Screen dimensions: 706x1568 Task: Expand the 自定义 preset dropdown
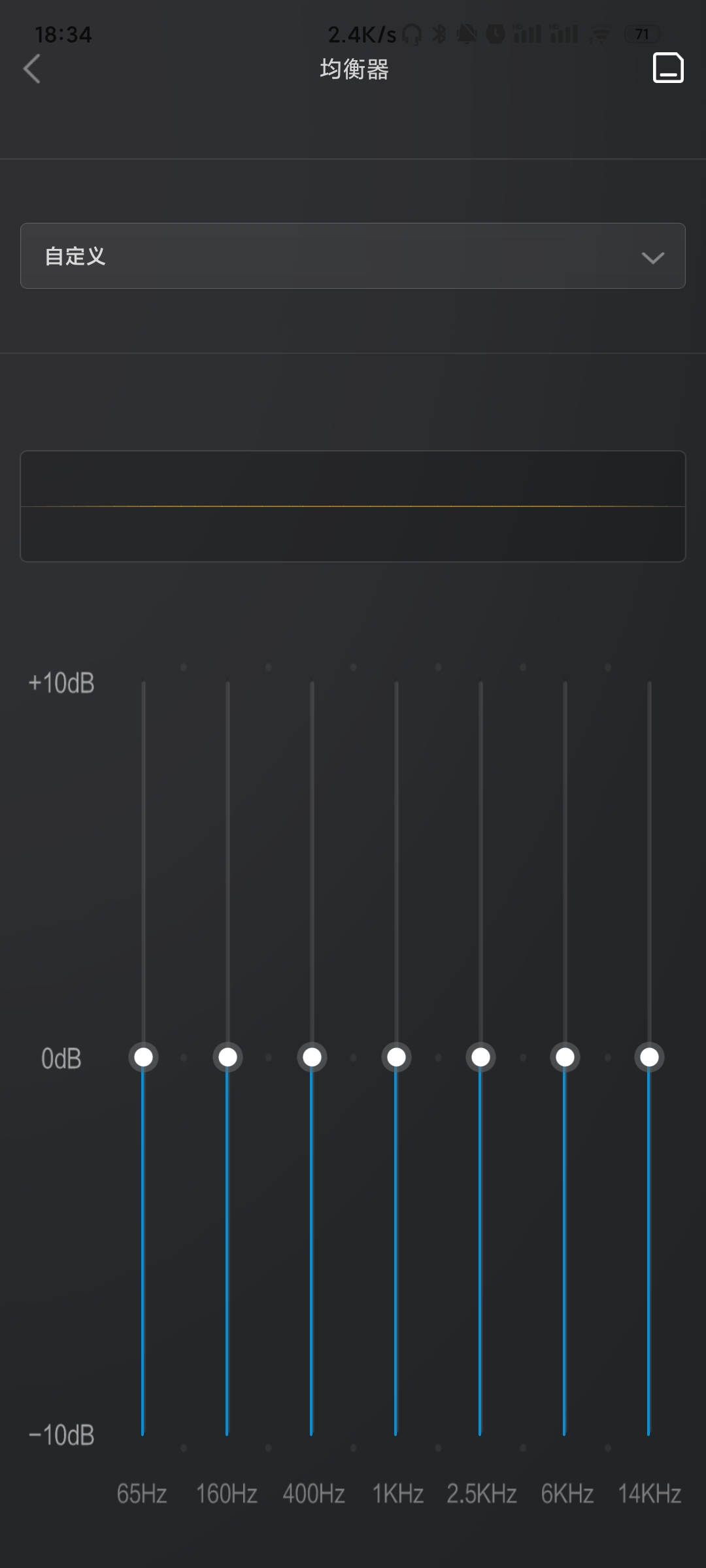353,255
